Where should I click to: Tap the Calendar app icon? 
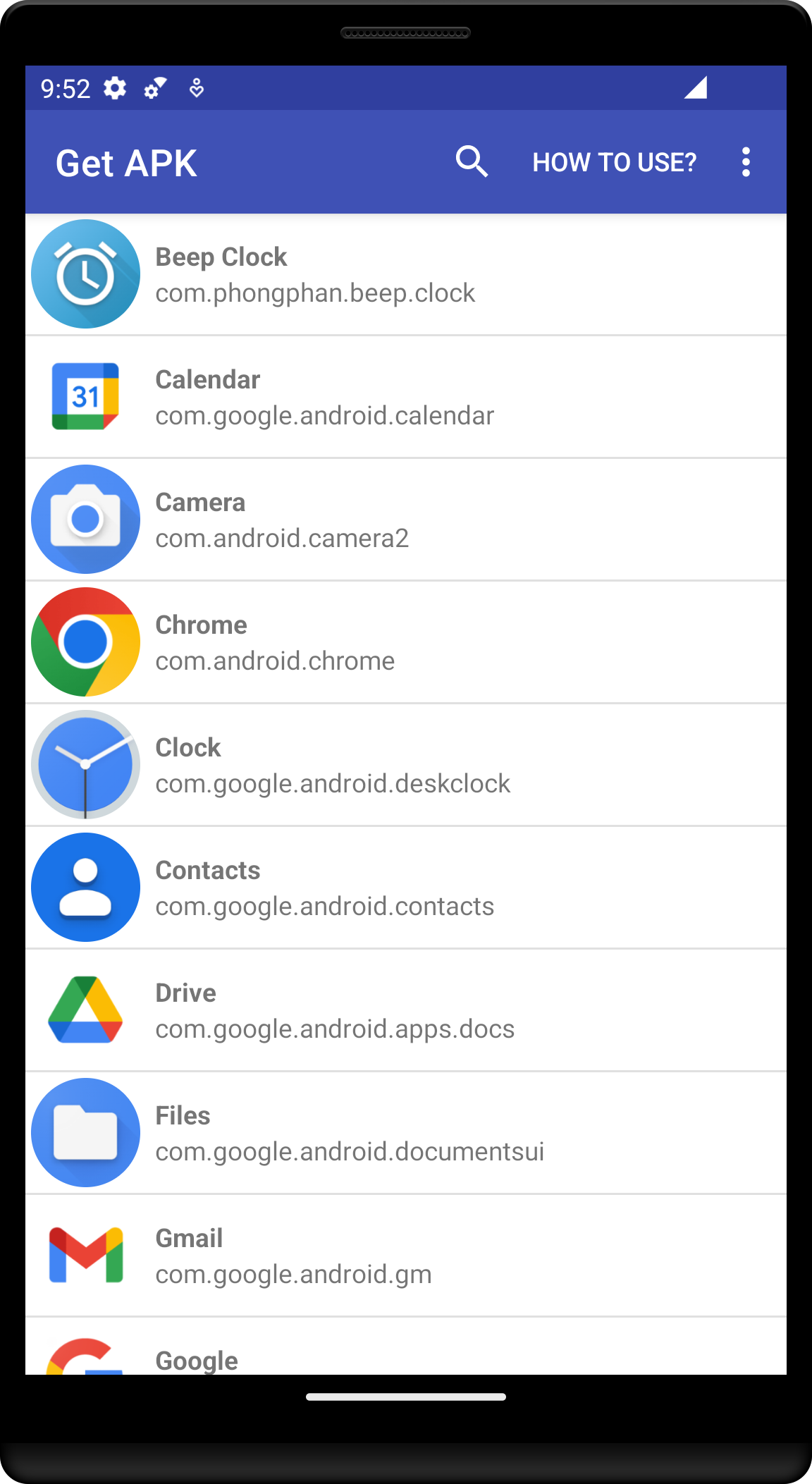click(85, 396)
